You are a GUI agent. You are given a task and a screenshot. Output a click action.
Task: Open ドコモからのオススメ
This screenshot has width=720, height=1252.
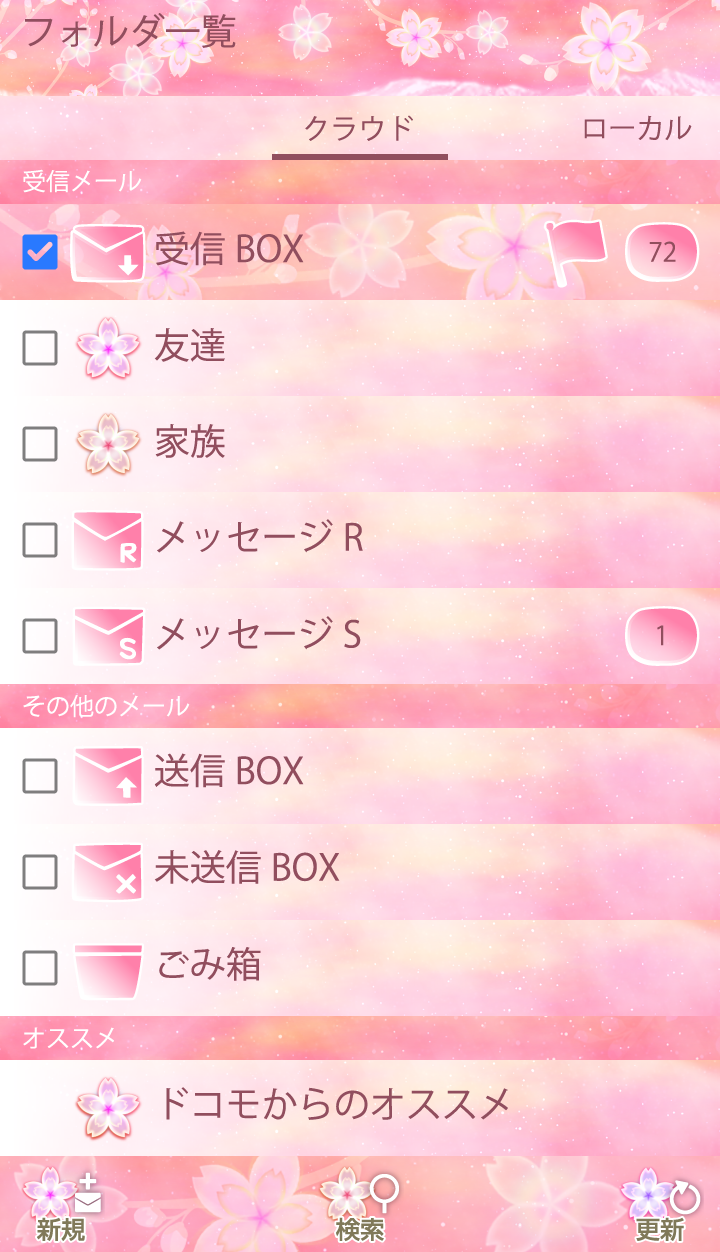tap(333, 1105)
